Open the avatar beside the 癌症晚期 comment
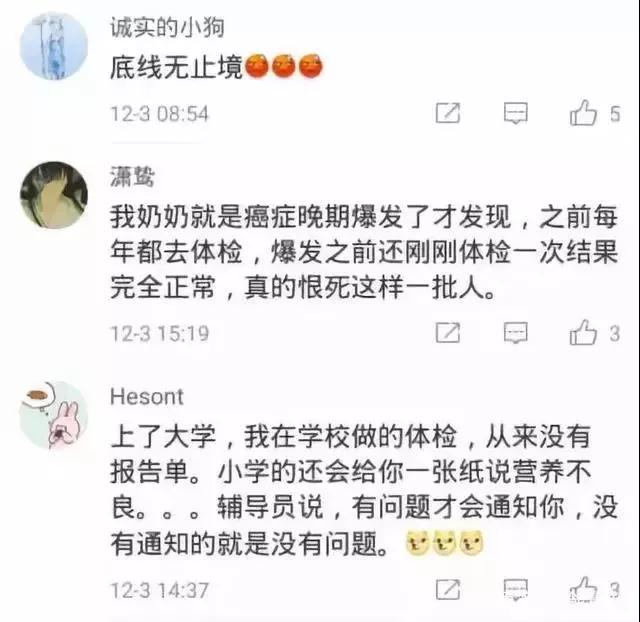The image size is (640, 622). click(x=54, y=195)
